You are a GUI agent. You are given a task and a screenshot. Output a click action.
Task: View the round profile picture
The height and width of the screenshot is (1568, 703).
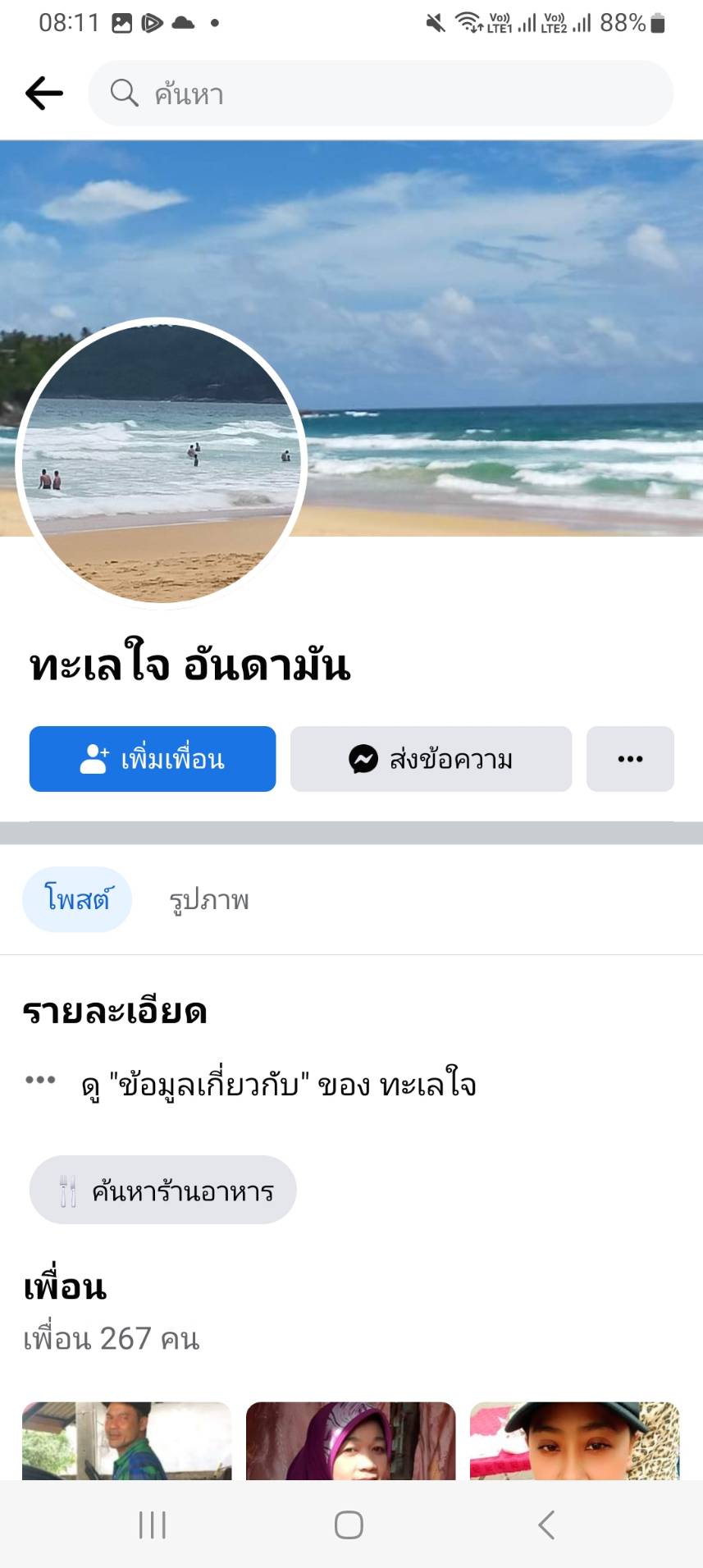pos(162,464)
